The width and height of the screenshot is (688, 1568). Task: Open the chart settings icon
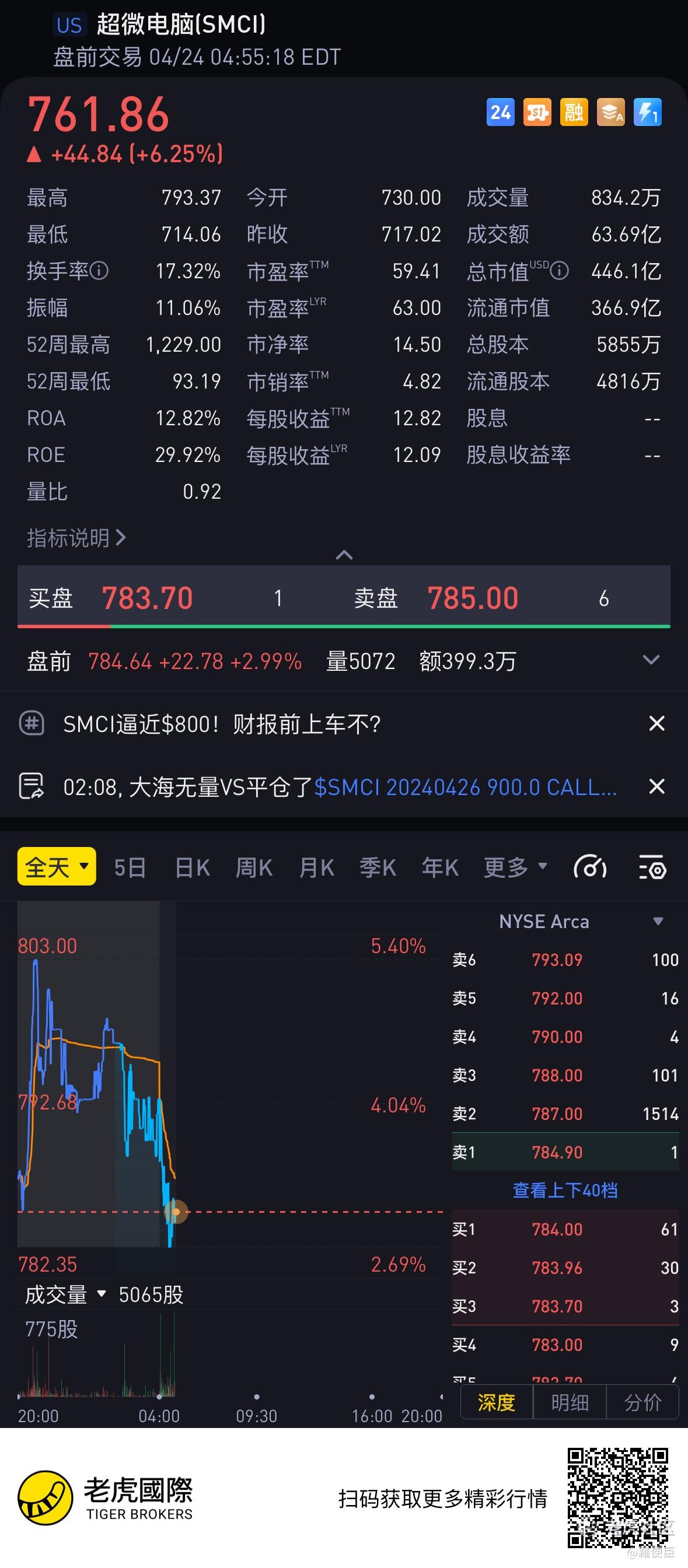(652, 867)
